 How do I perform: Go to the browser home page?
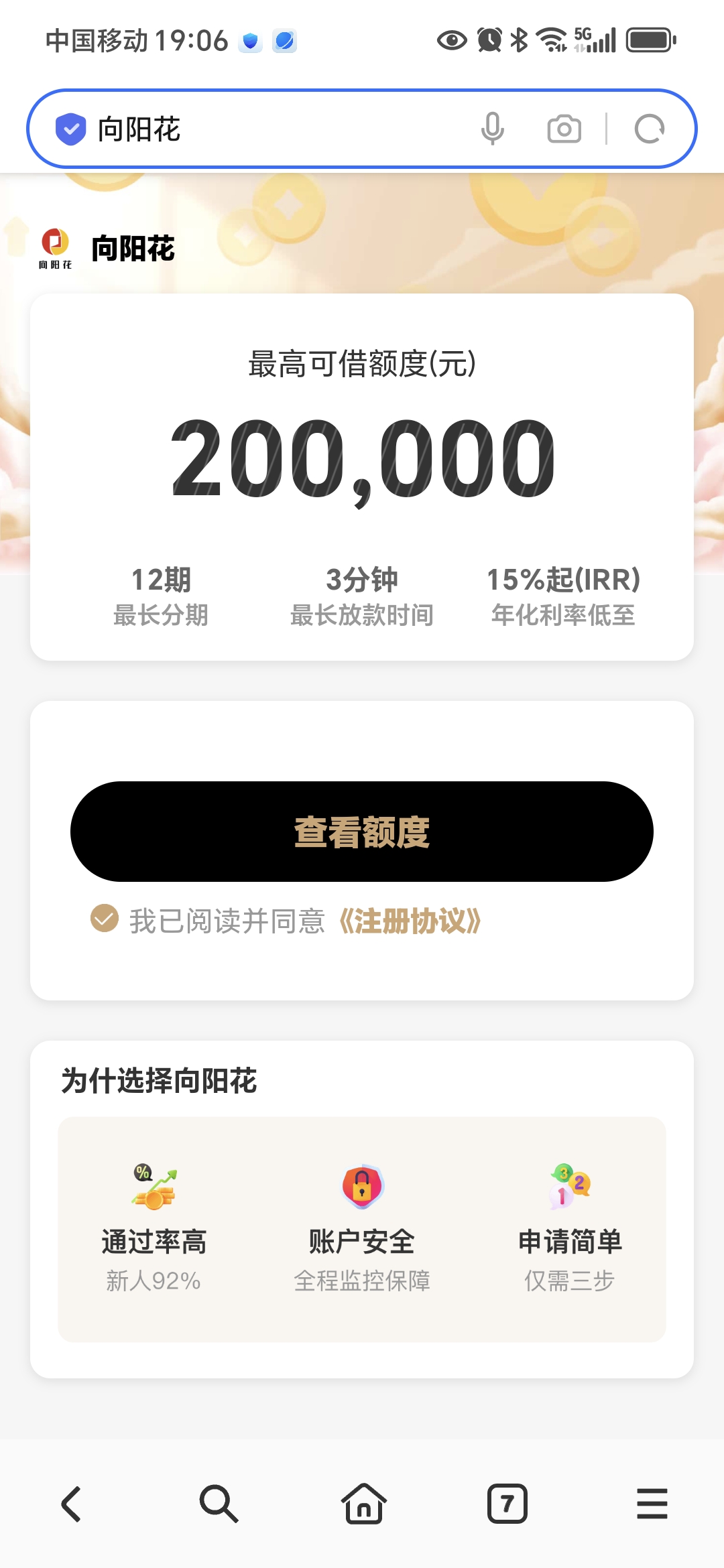click(x=363, y=1504)
